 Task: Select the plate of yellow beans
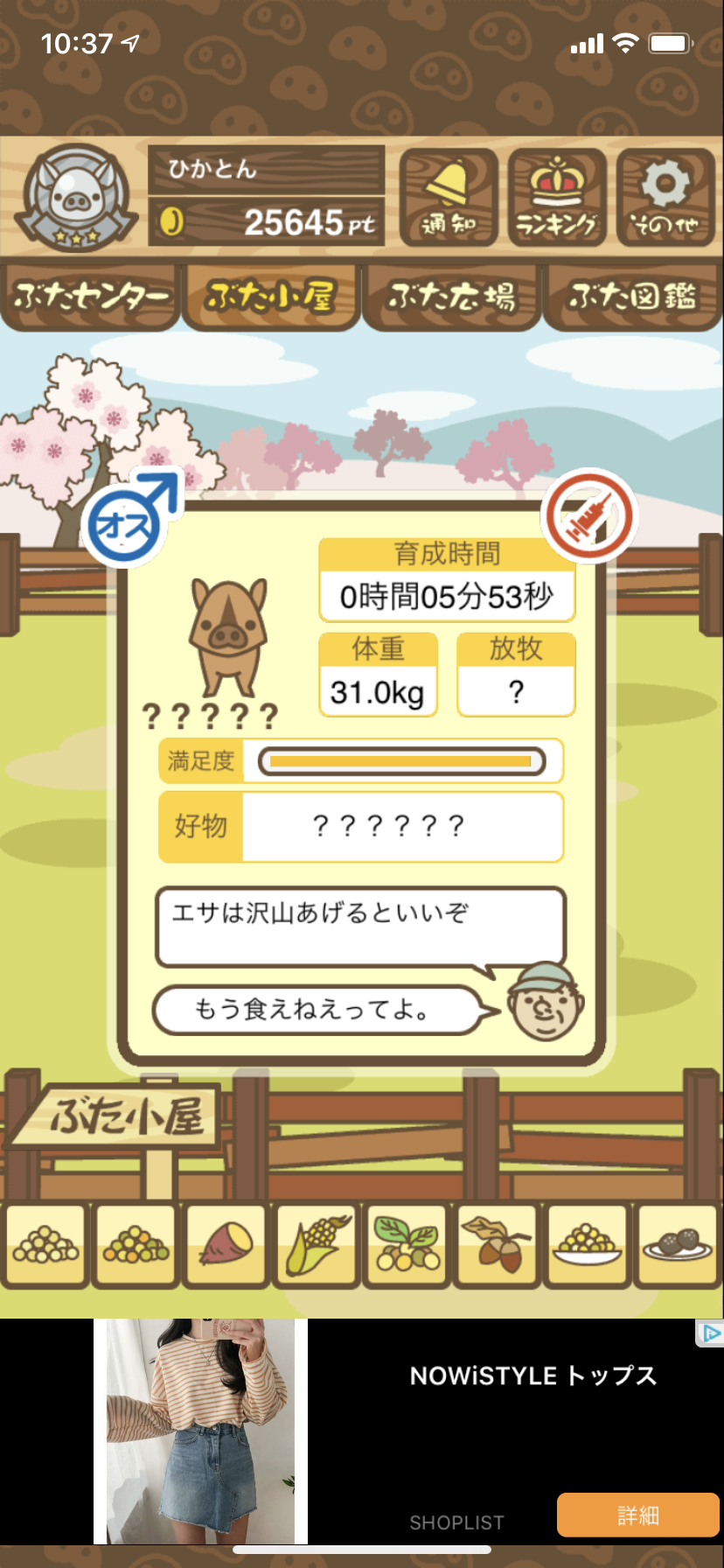pos(588,1244)
